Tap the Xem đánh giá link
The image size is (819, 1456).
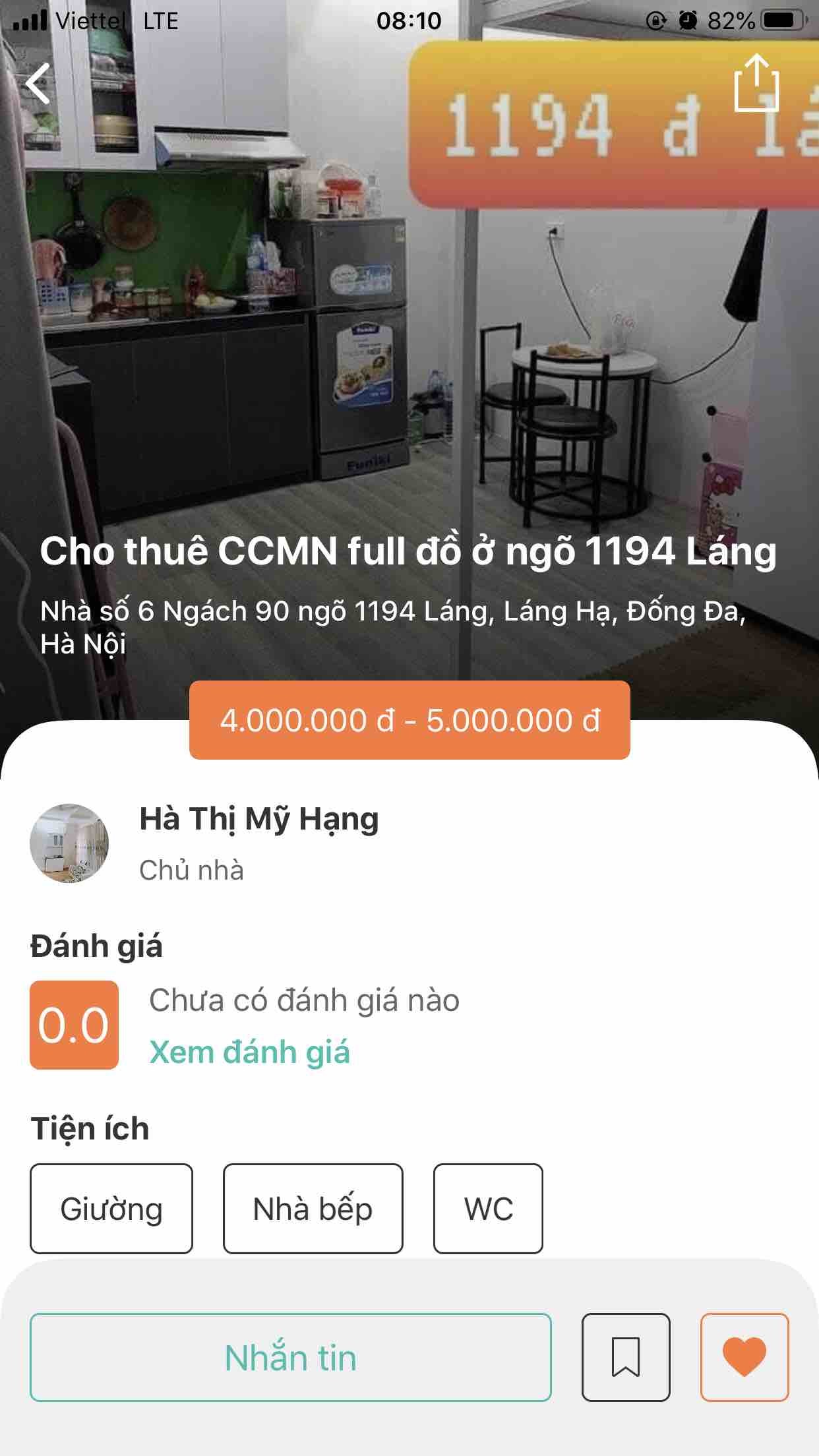[249, 1052]
